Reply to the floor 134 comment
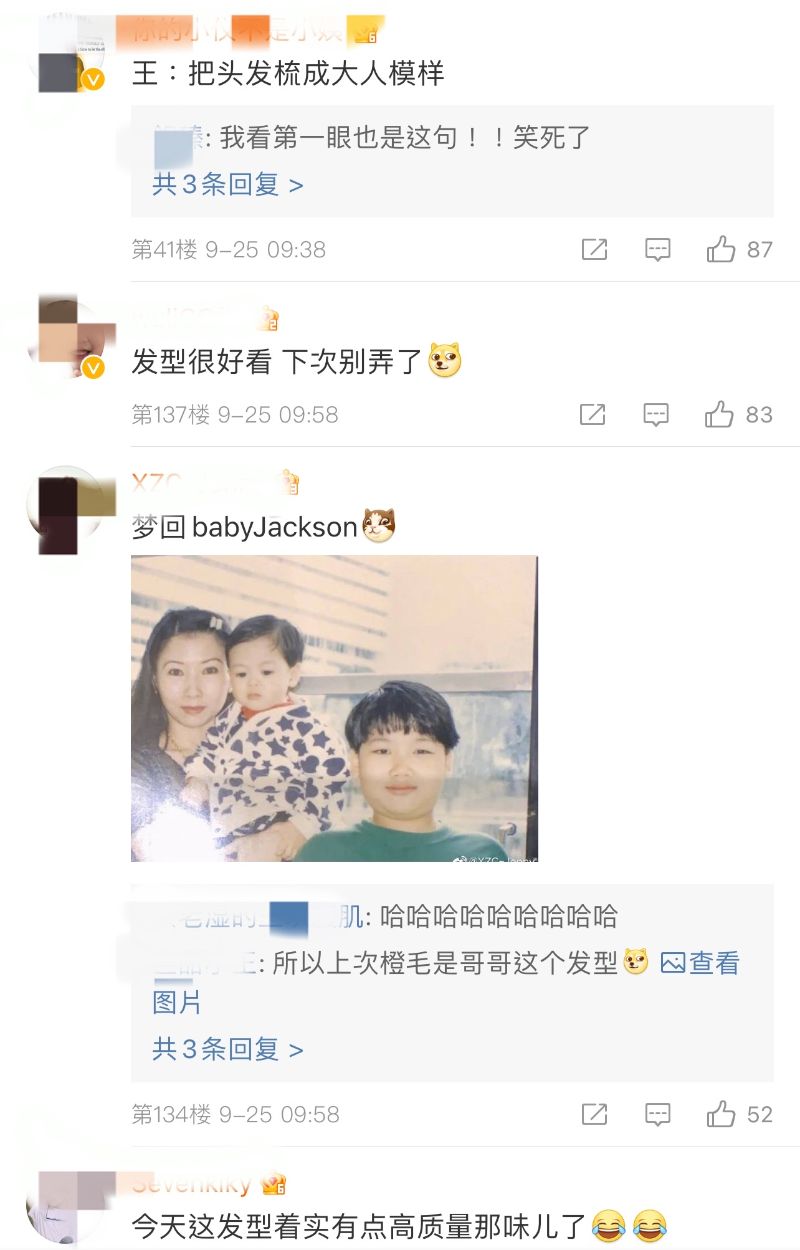This screenshot has height=1250, width=800. 657,1114
